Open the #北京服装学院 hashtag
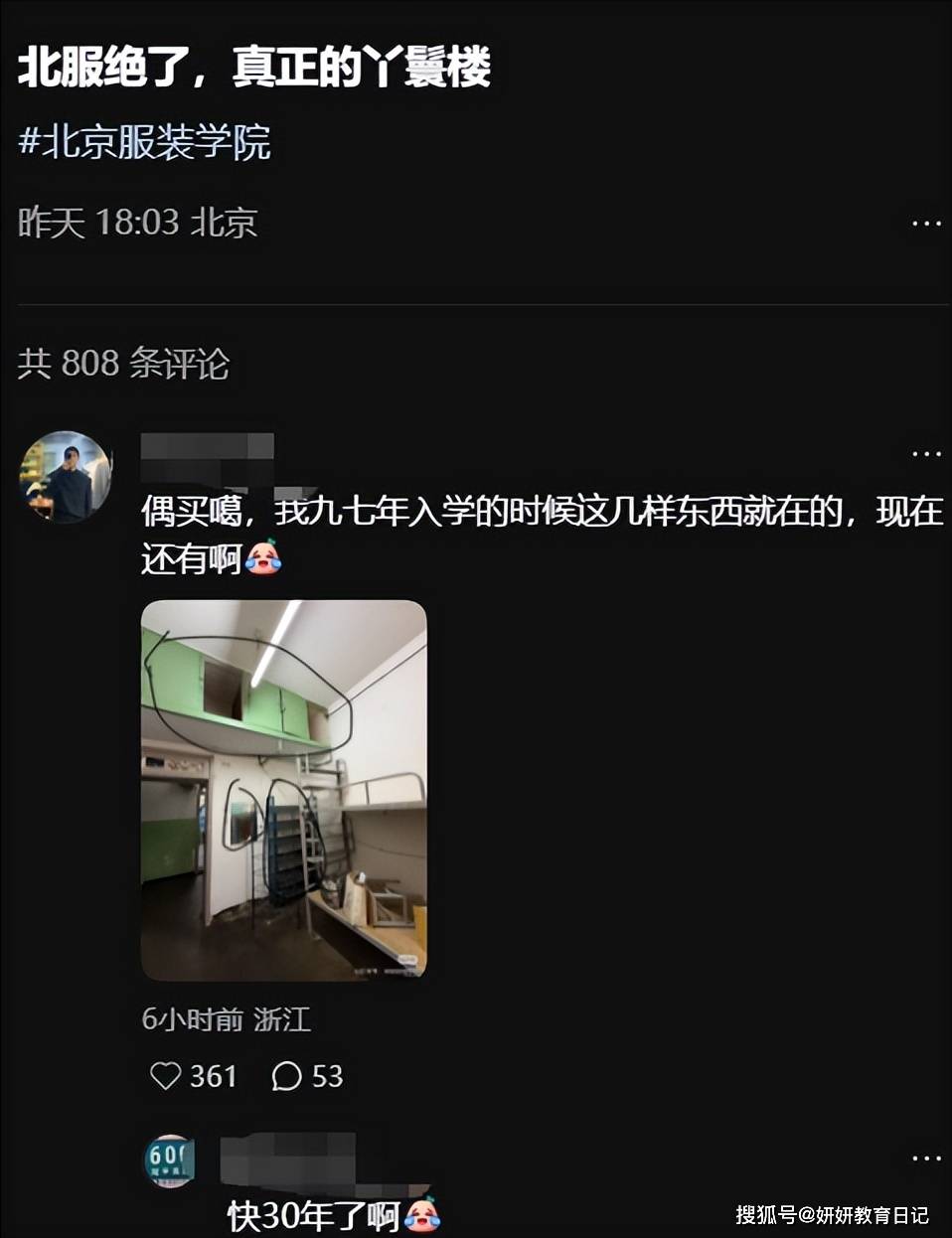The image size is (952, 1238). click(x=144, y=143)
